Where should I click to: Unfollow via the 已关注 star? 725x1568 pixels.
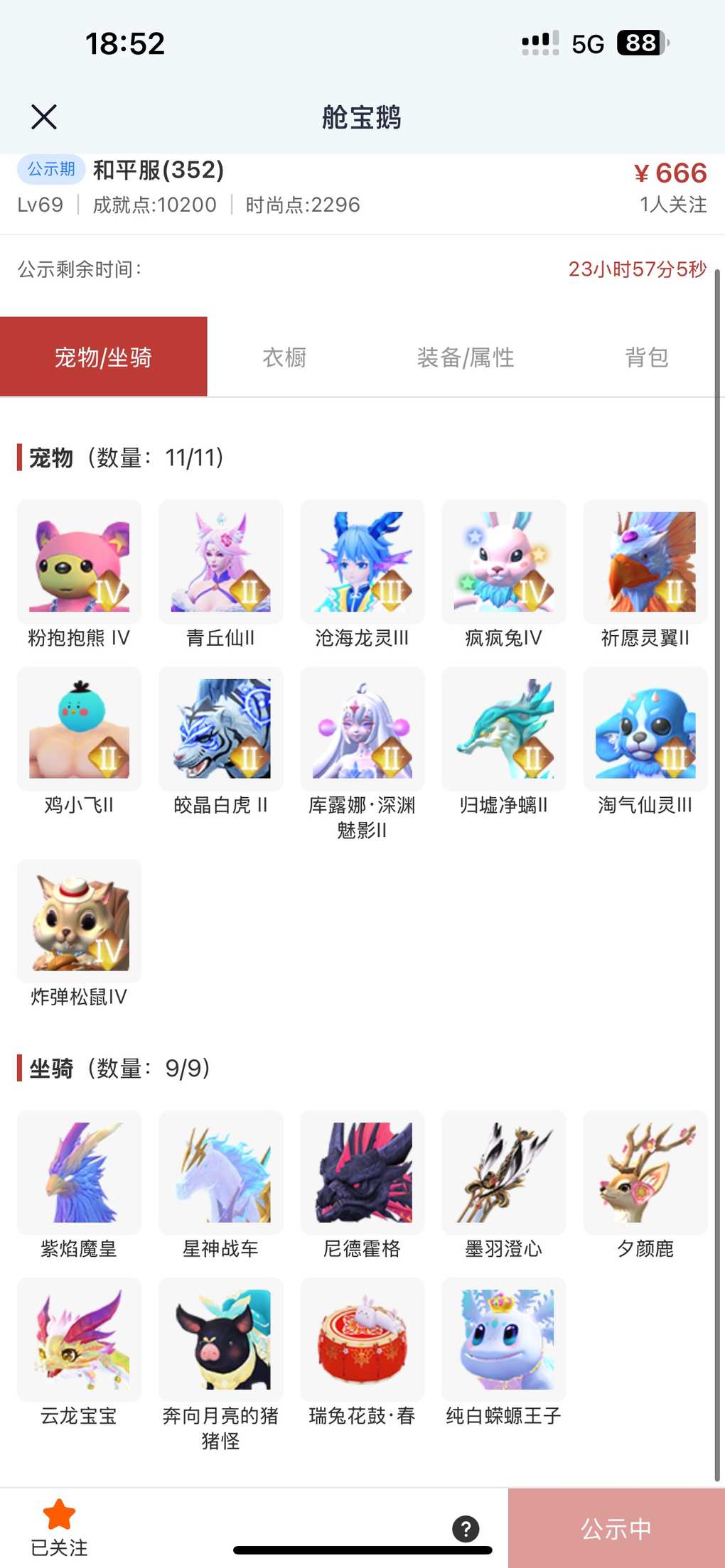click(59, 1526)
